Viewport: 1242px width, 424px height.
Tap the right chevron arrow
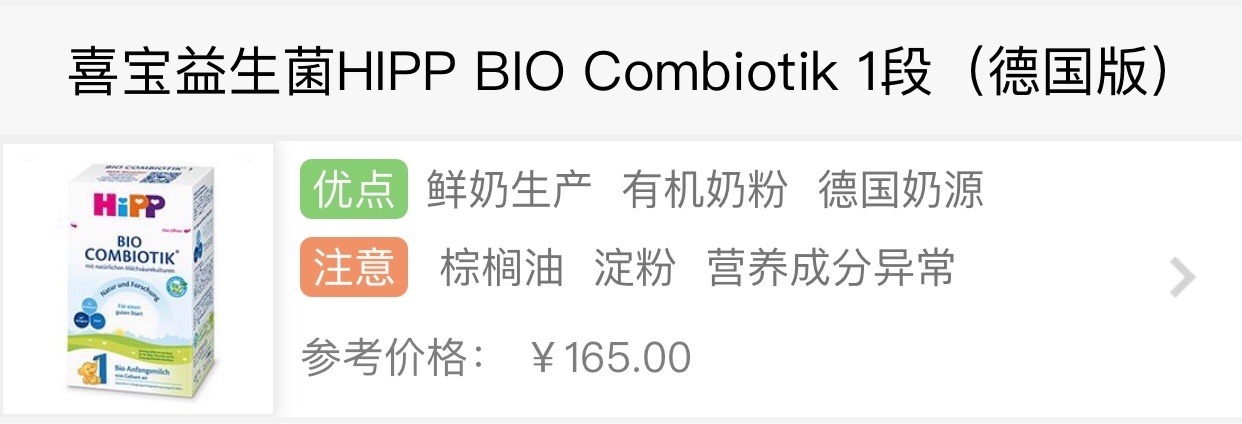pos(1182,279)
